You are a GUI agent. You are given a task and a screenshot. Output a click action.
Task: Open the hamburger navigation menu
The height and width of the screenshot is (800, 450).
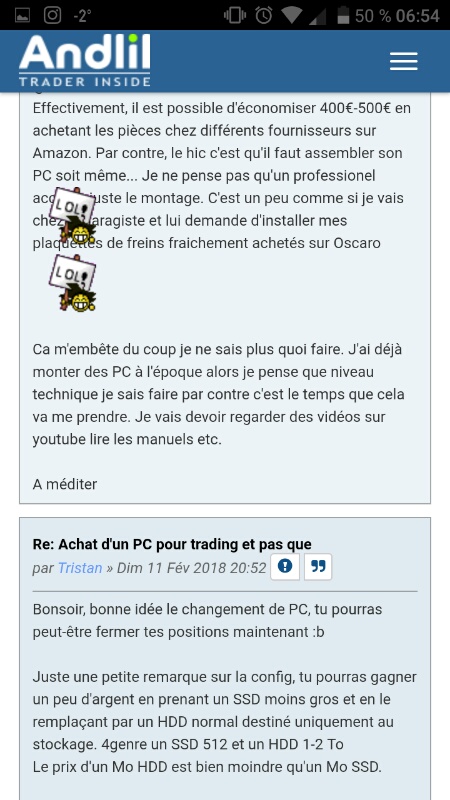click(404, 62)
